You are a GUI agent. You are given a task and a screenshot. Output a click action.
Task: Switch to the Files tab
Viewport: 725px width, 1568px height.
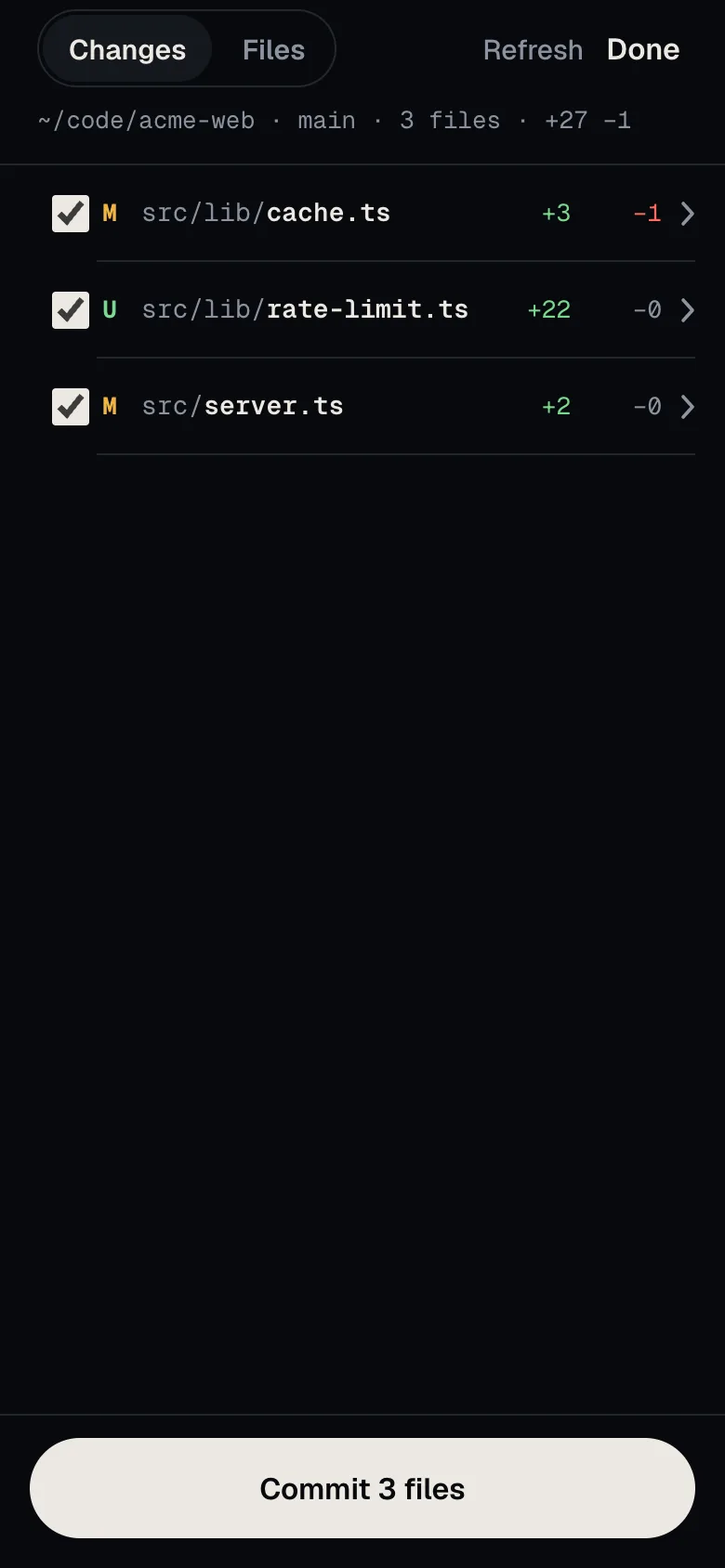click(x=273, y=49)
